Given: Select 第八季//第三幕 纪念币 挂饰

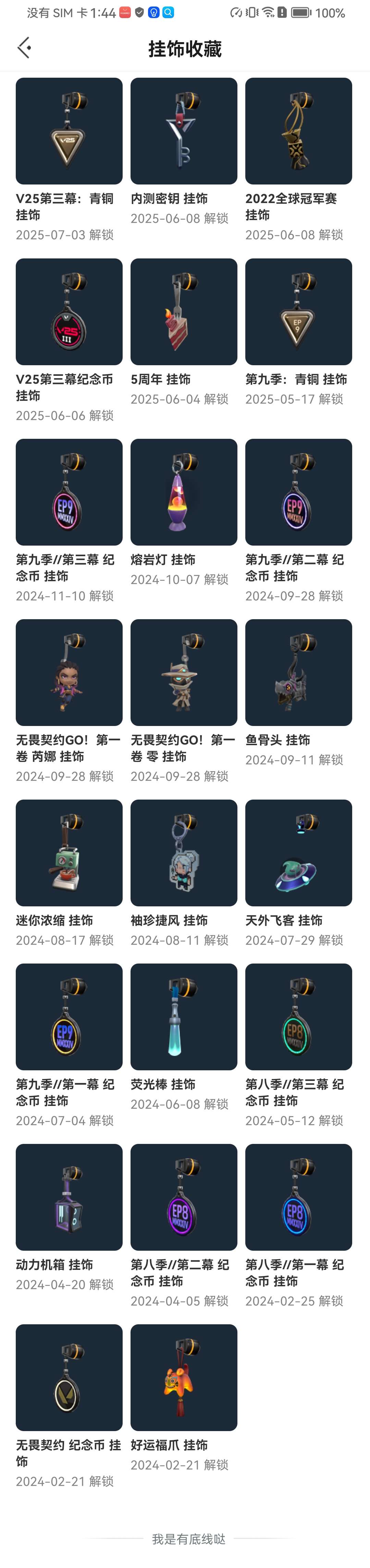Looking at the screenshot, I should tap(298, 1017).
